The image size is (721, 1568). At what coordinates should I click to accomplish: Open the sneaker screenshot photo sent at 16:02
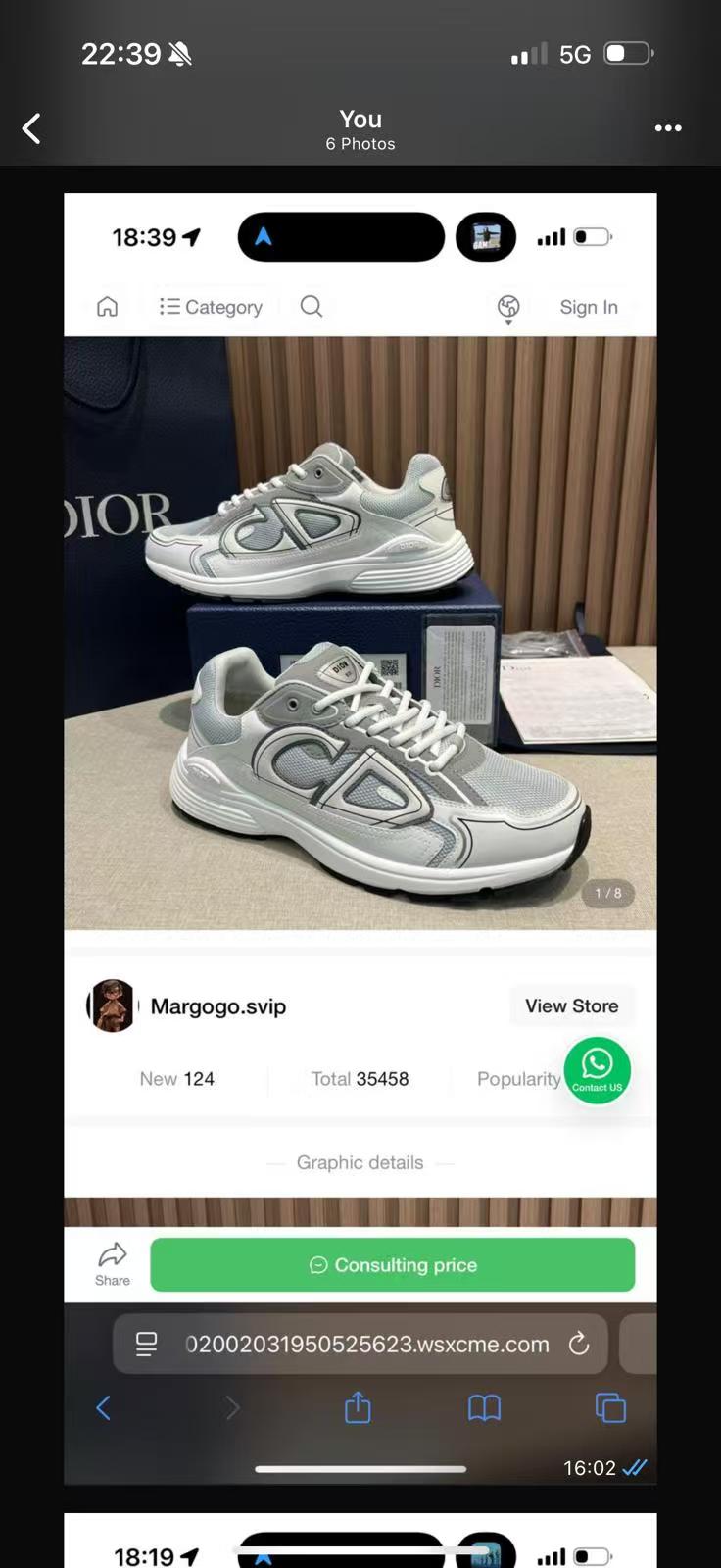[360, 745]
